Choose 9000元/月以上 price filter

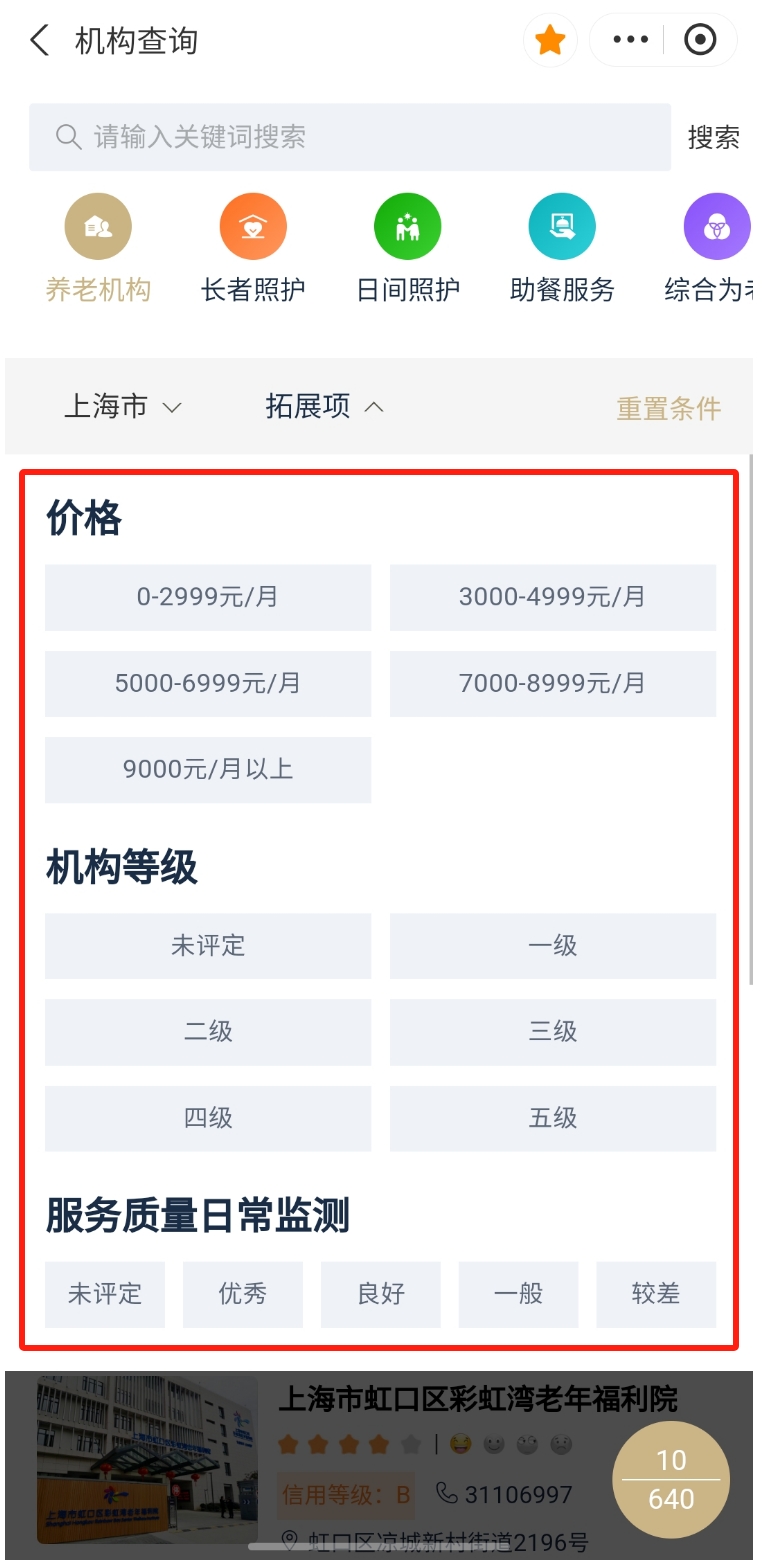(208, 769)
